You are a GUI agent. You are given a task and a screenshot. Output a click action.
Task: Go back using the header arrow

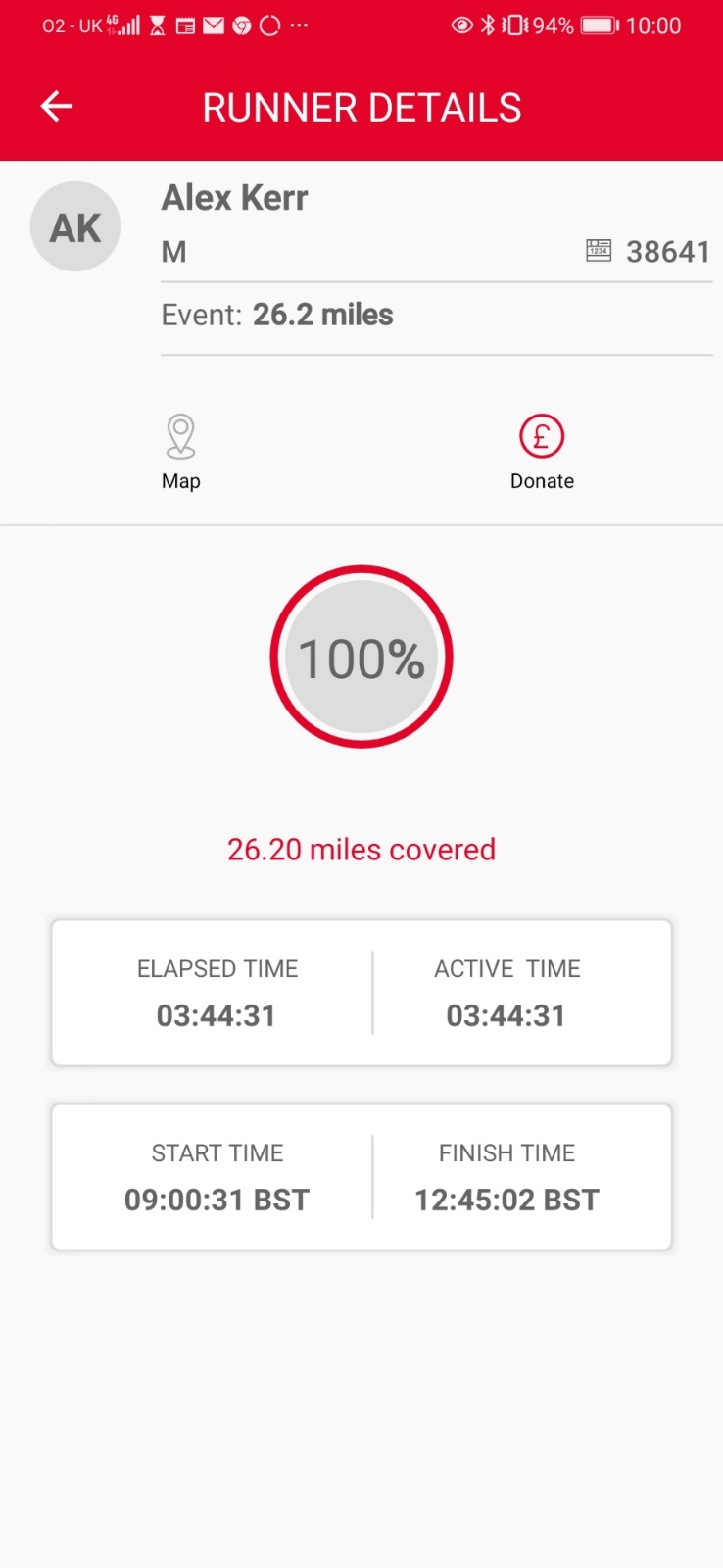(x=57, y=106)
